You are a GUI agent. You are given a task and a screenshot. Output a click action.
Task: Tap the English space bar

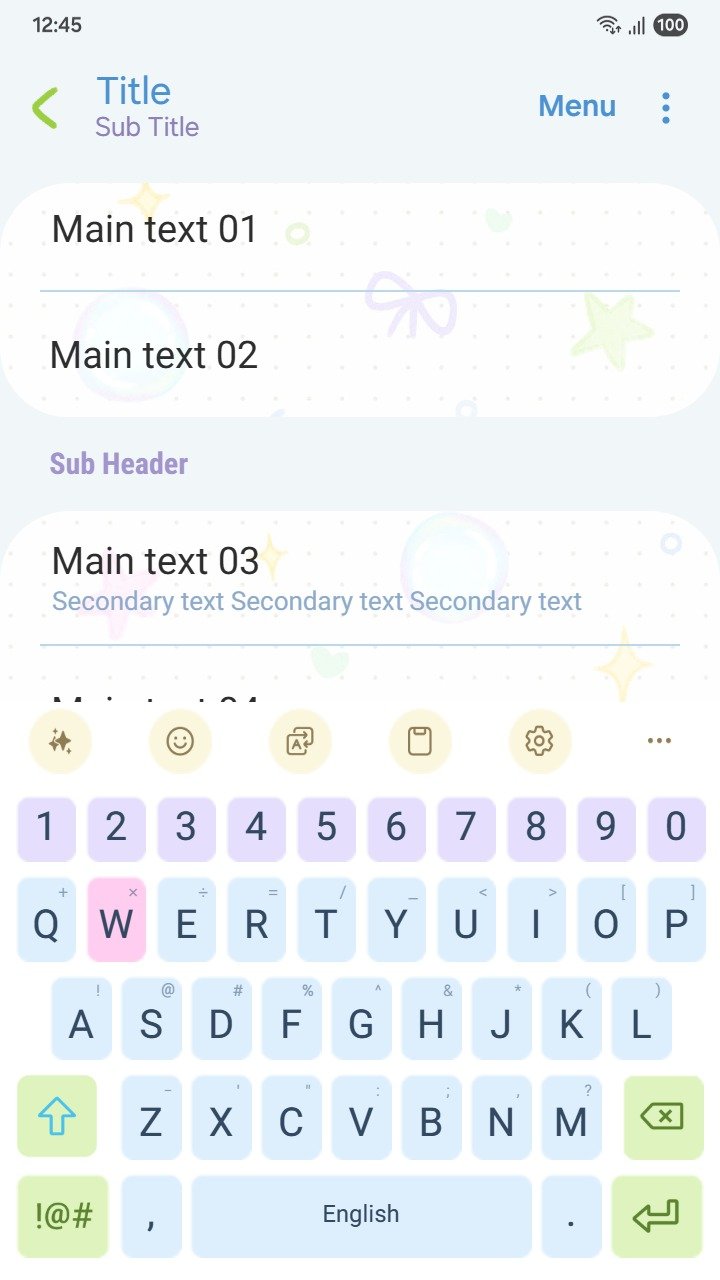pos(361,1216)
